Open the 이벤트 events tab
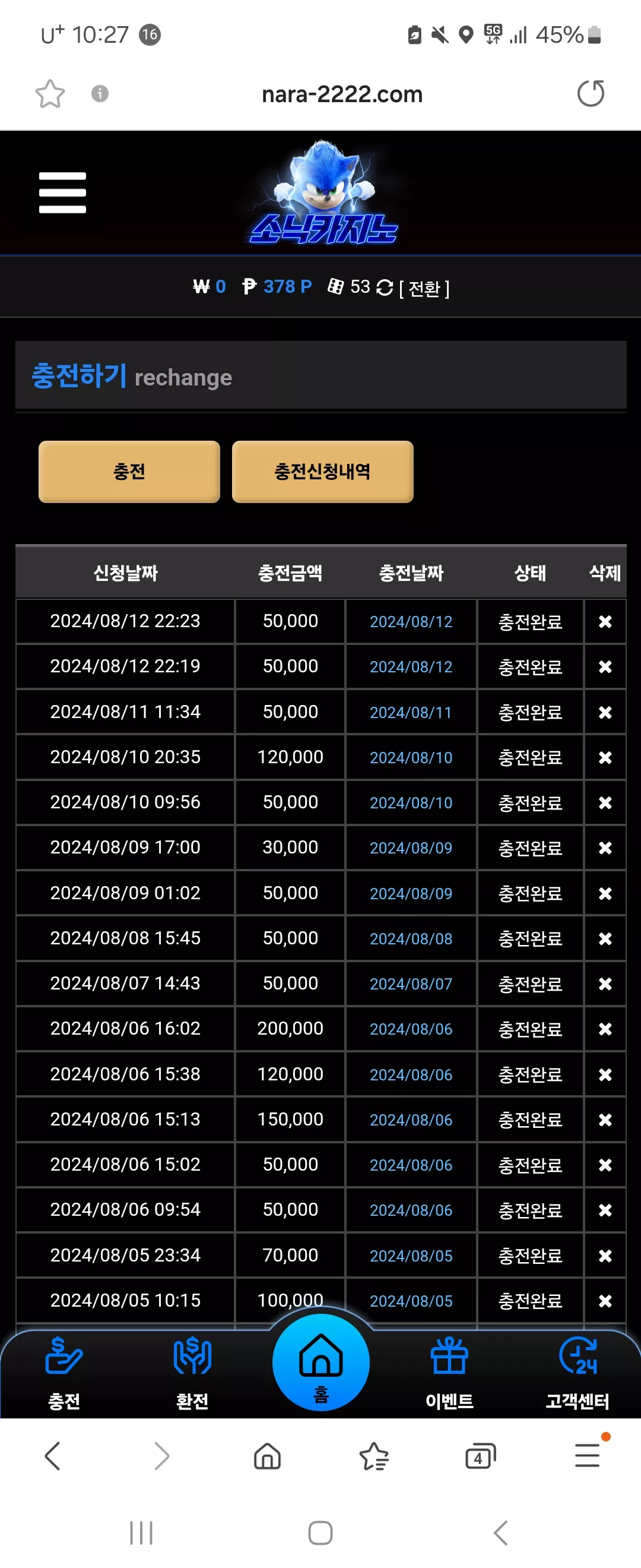 pos(449,1373)
